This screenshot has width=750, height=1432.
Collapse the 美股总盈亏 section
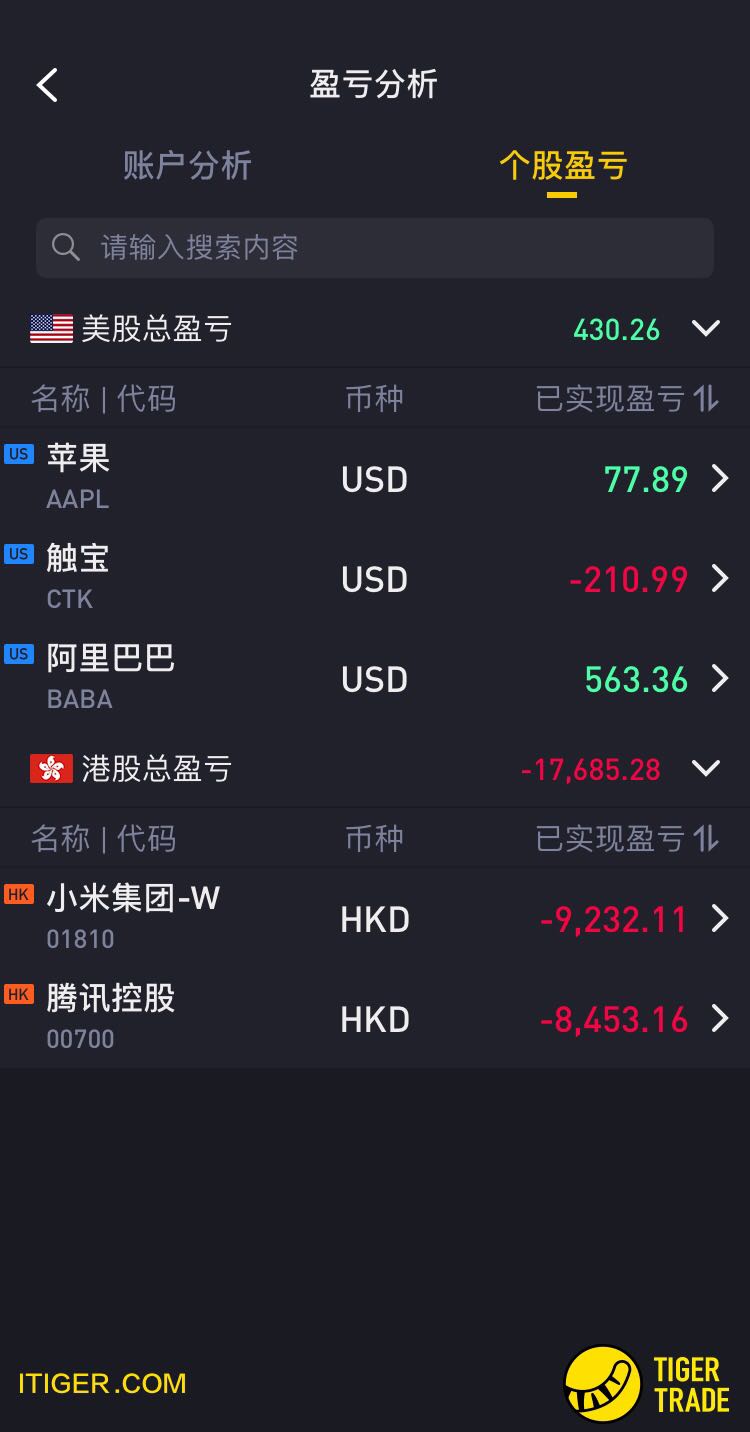point(706,328)
